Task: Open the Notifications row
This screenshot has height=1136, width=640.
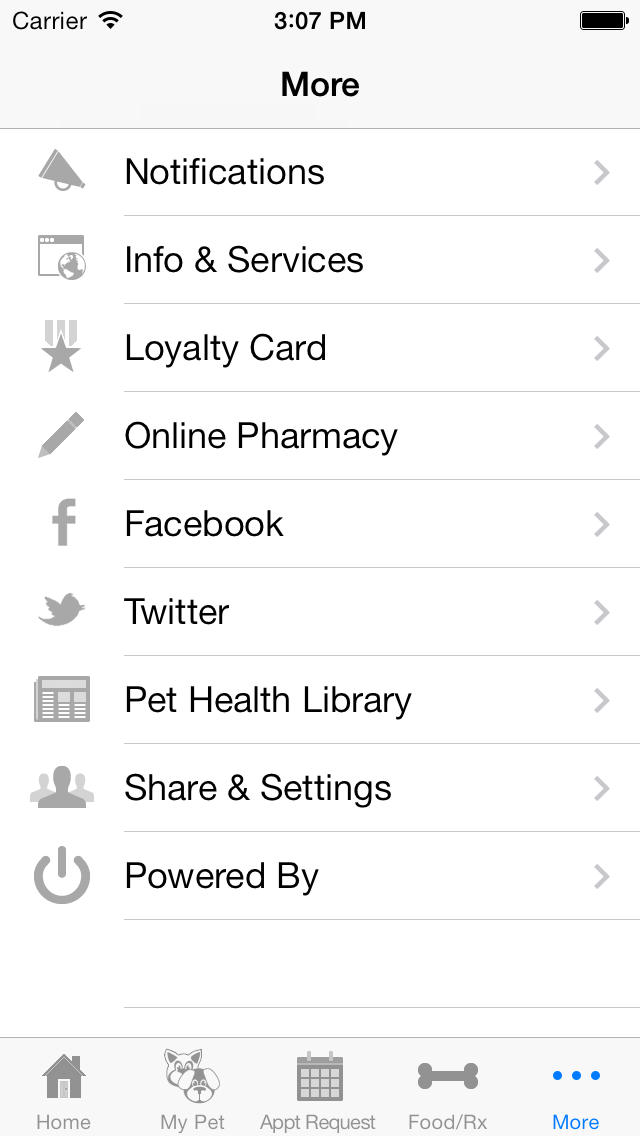Action: (320, 172)
